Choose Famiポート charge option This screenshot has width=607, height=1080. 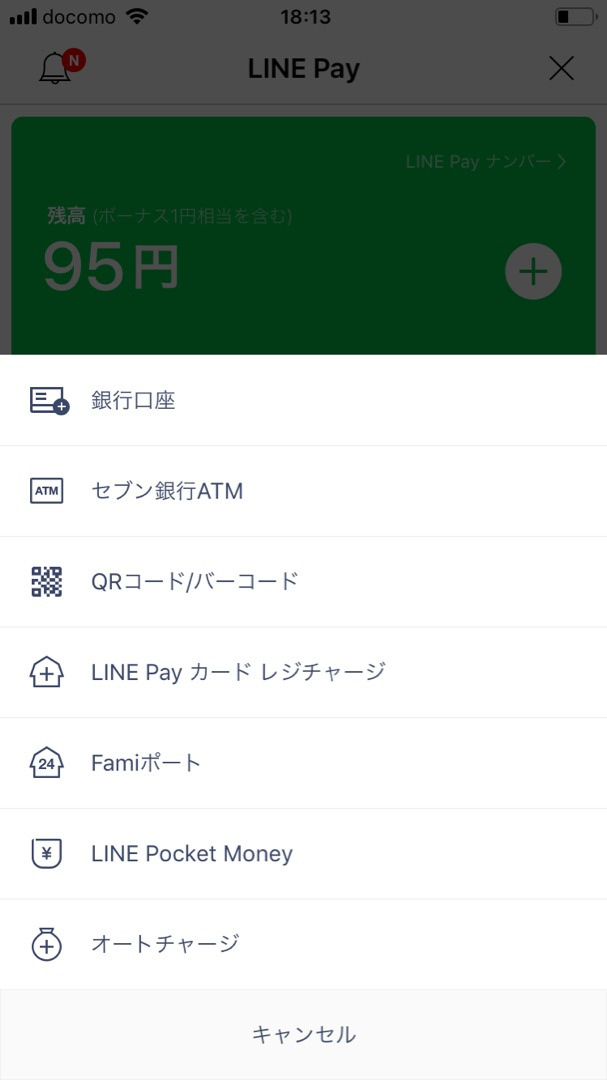pos(303,763)
